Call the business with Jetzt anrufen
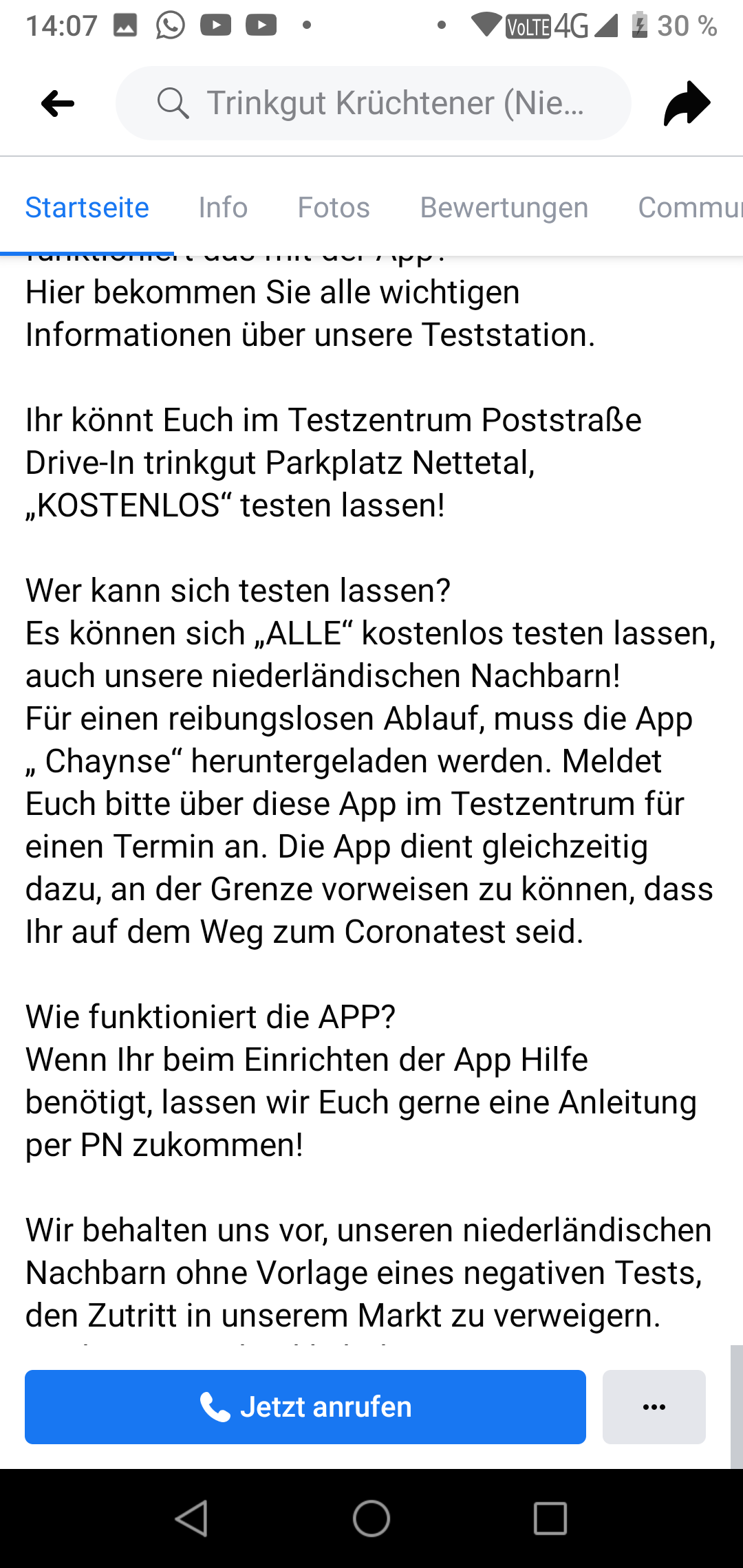 [305, 1406]
